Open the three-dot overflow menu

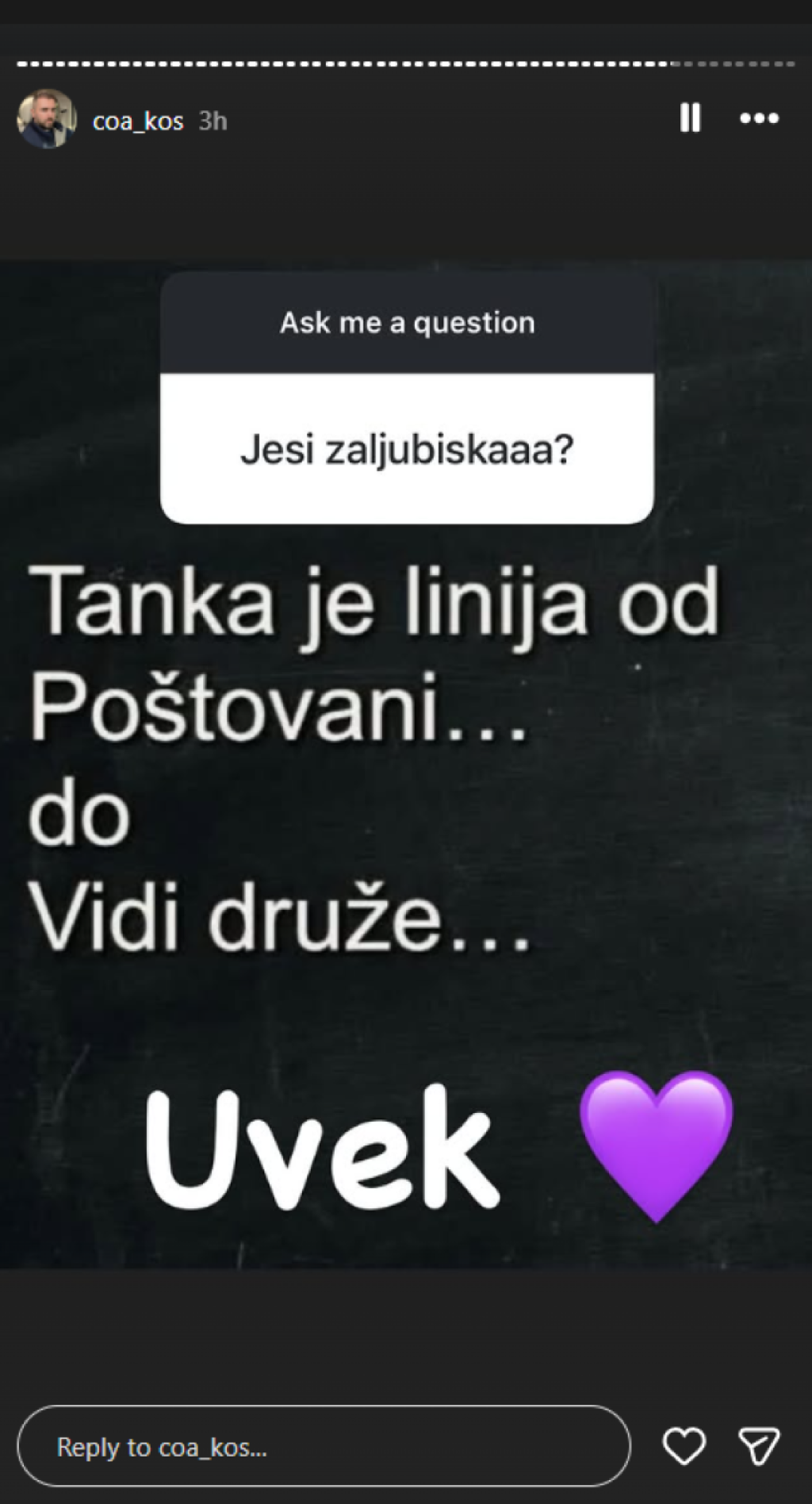(x=759, y=119)
